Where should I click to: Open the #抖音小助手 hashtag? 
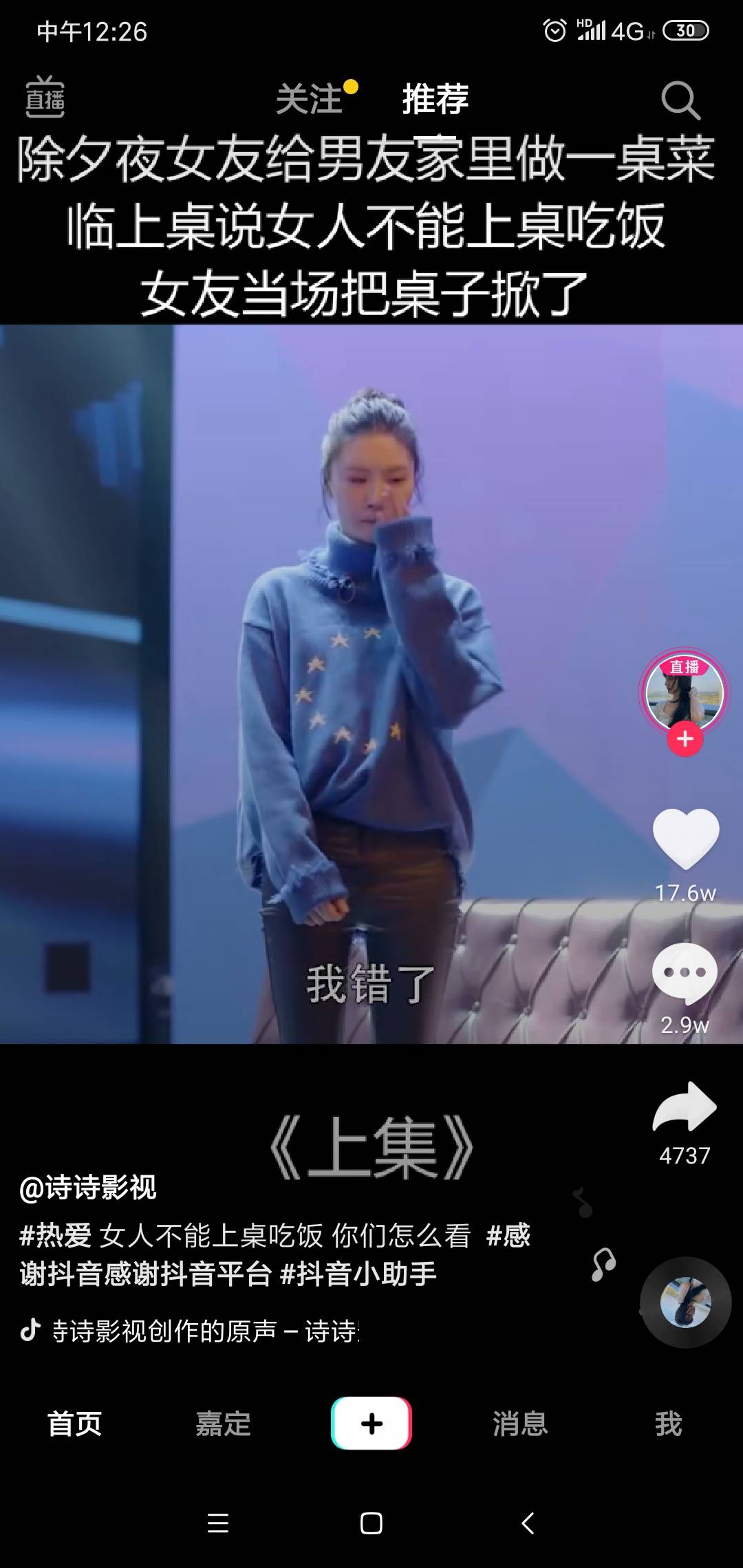(x=358, y=1274)
